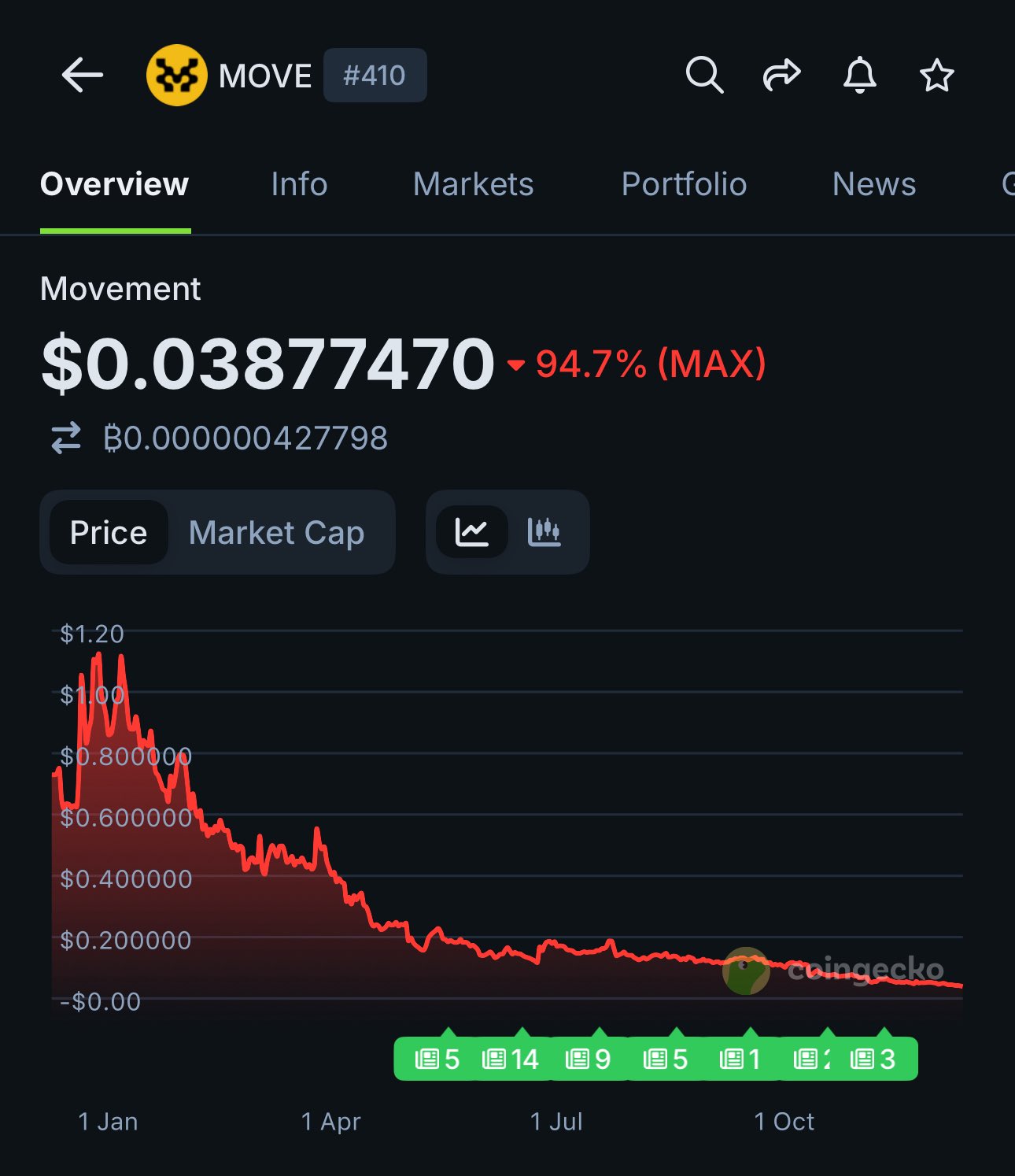Show the Market Cap chart
The image size is (1015, 1176).
pos(276,533)
